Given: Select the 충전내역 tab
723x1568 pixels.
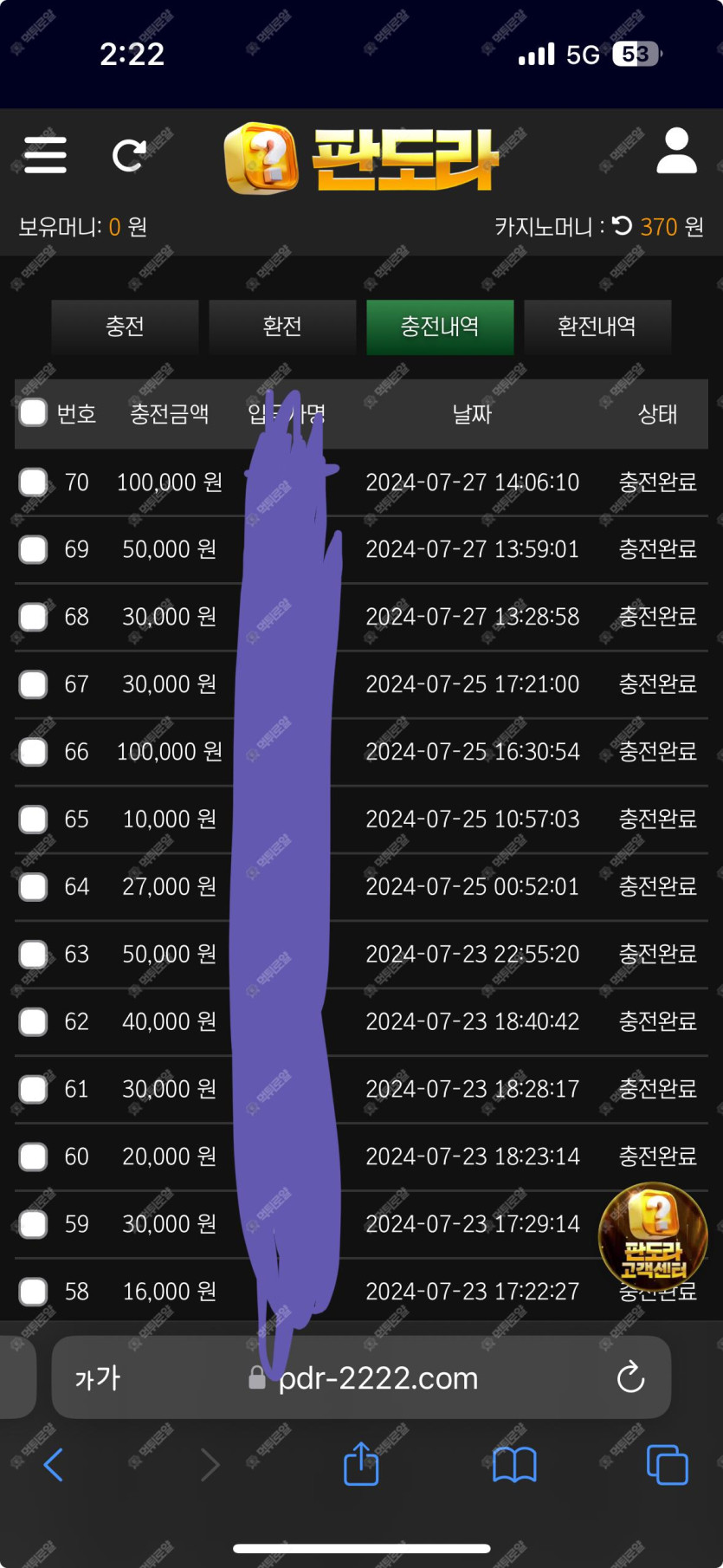Looking at the screenshot, I should 440,327.
